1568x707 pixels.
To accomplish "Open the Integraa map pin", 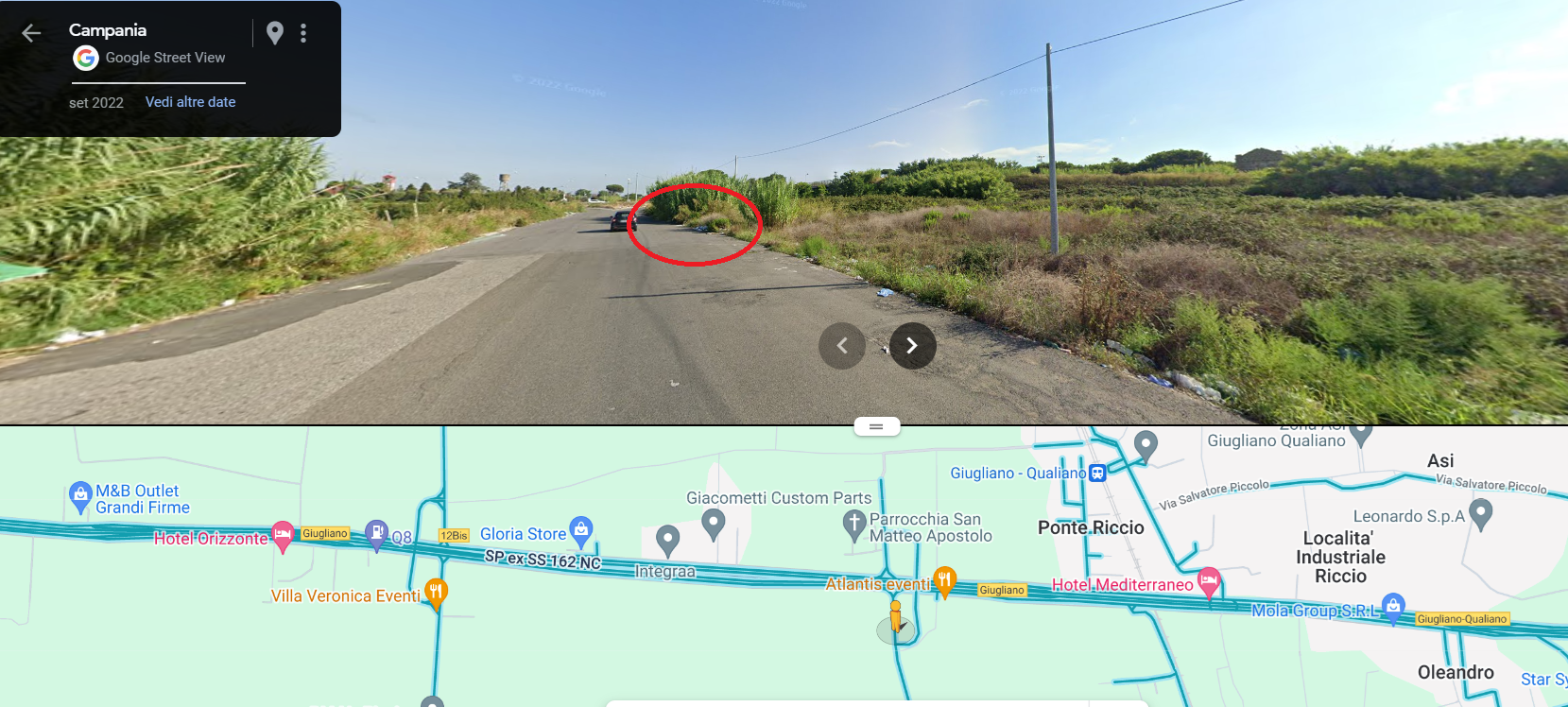I will tap(667, 540).
